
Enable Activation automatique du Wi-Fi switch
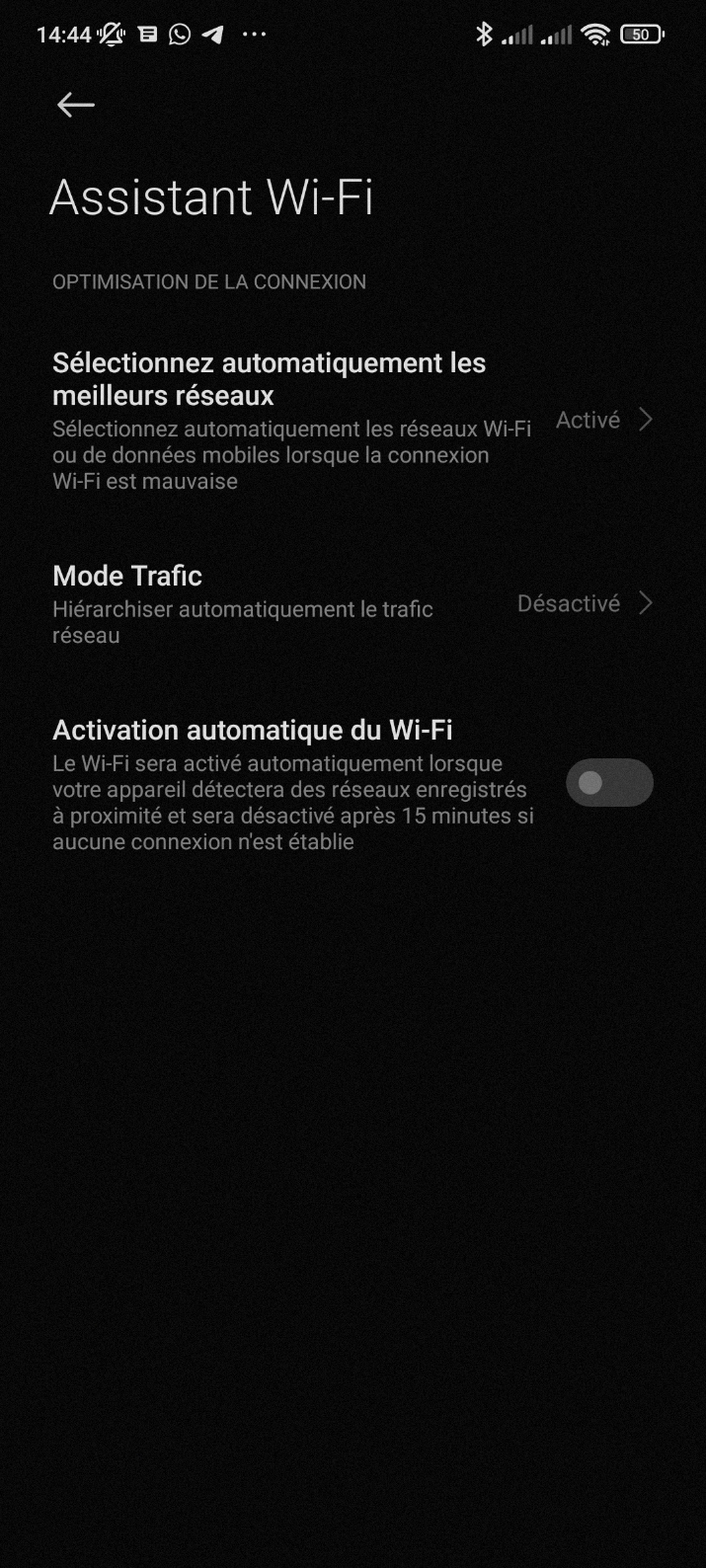[609, 783]
